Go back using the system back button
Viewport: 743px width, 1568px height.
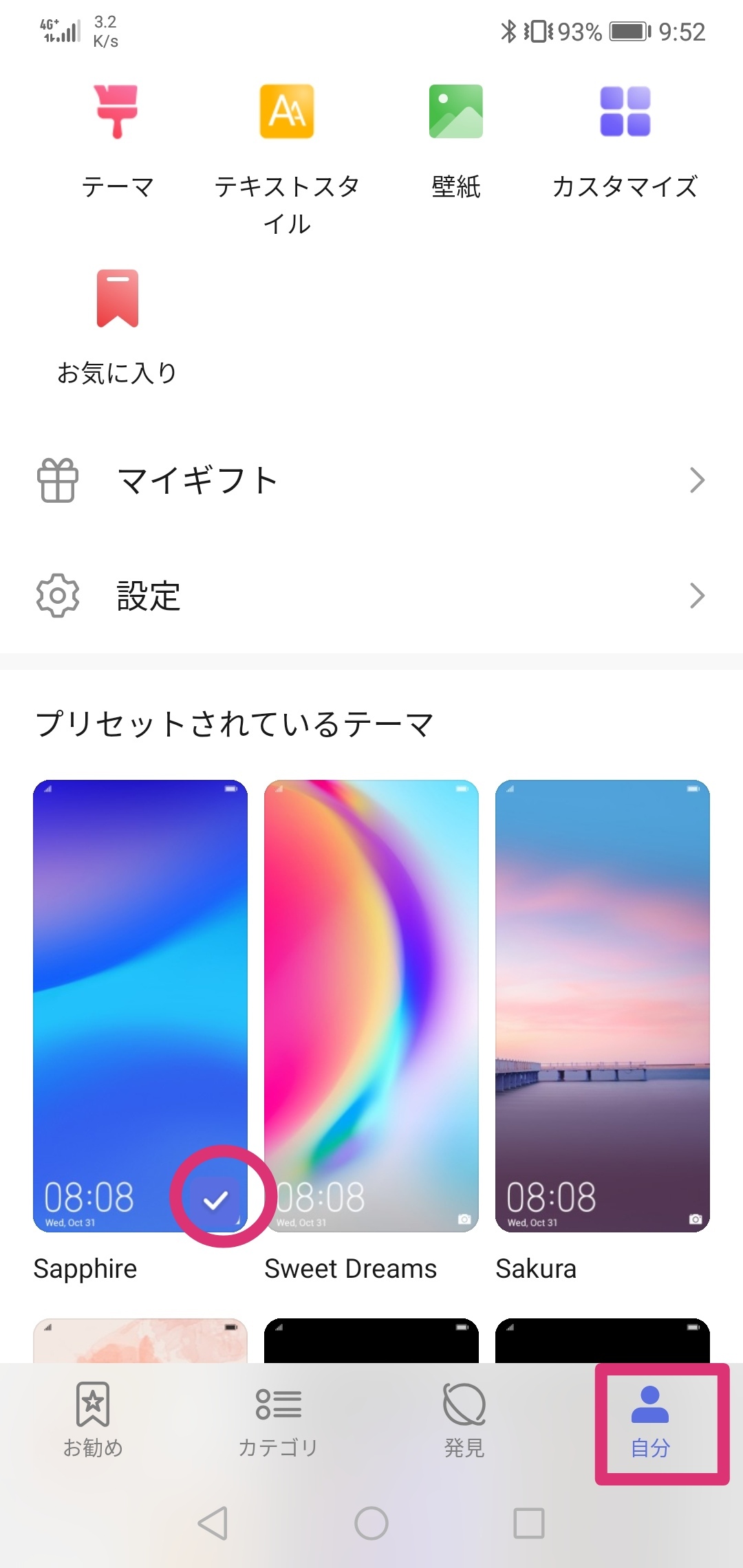point(213,1523)
